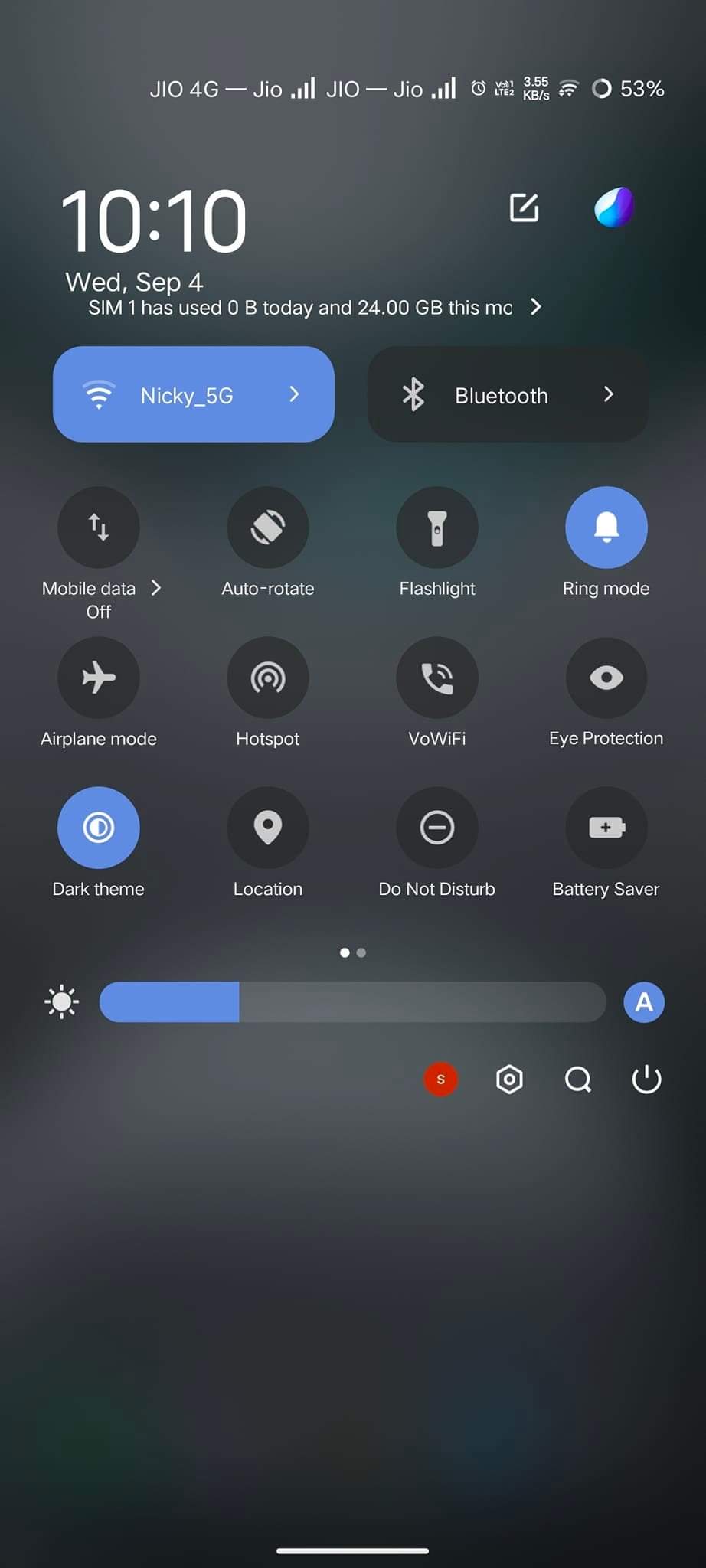Open the data usage details arrow
The height and width of the screenshot is (1568, 706).
click(536, 307)
